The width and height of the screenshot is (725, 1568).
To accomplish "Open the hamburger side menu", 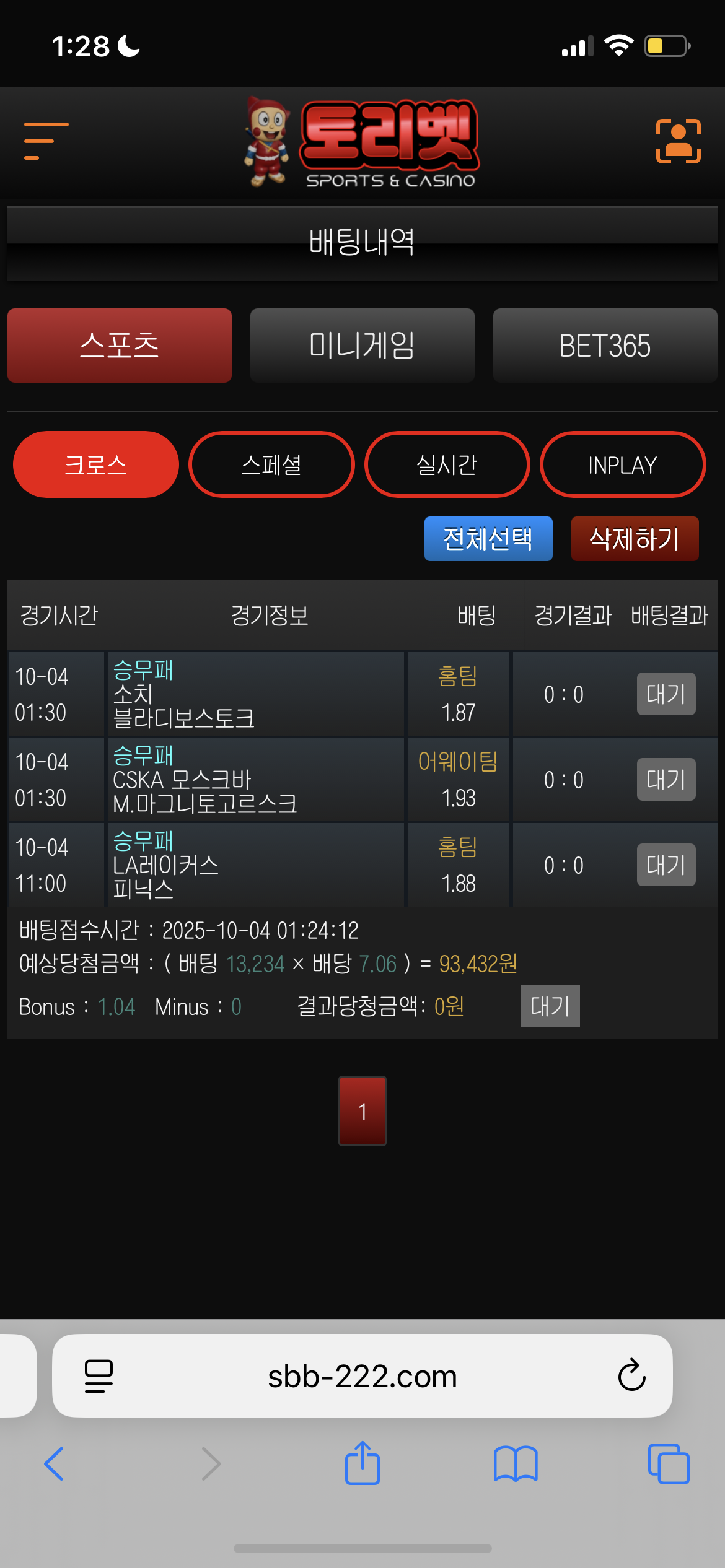I will (46, 141).
